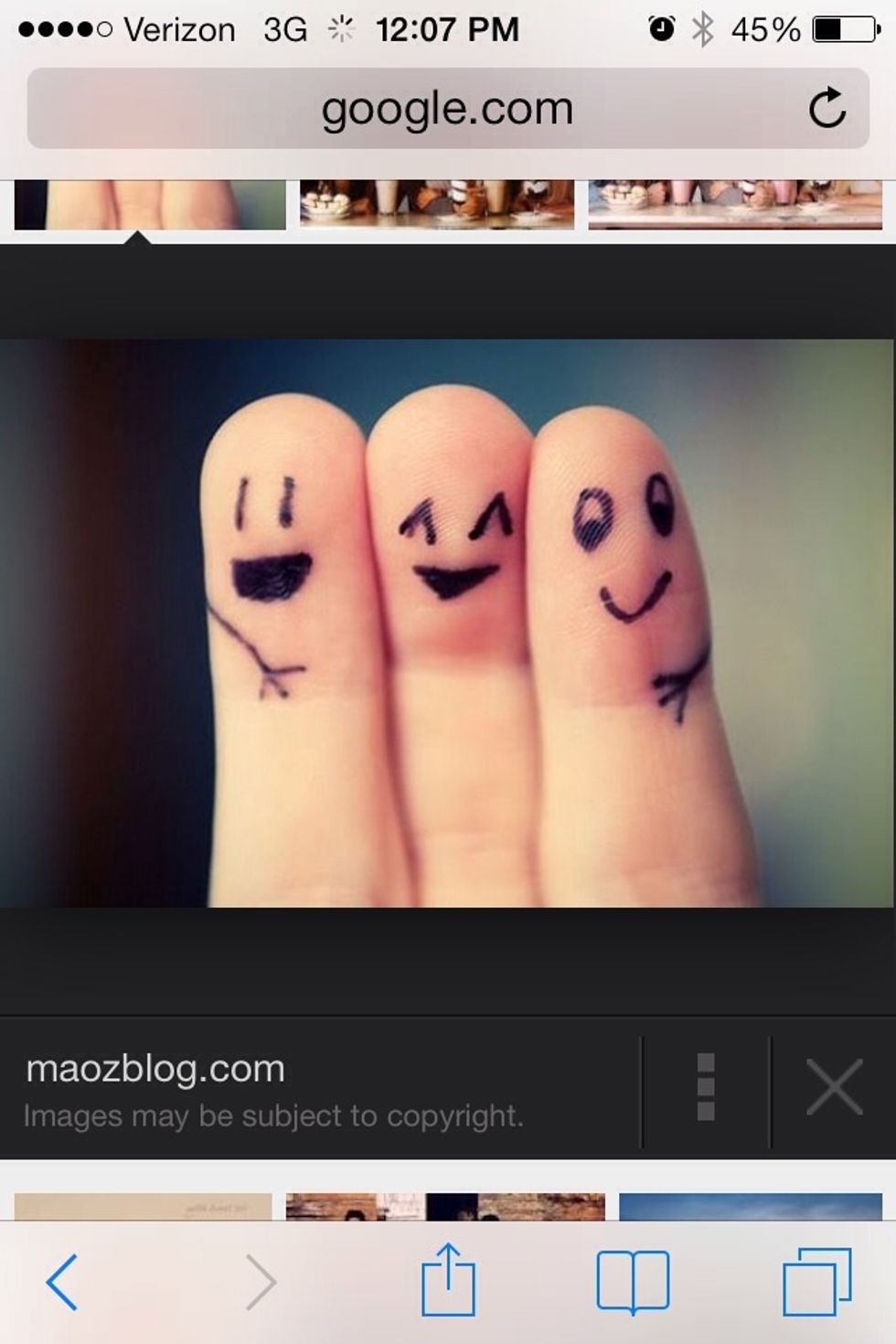This screenshot has height=1344, width=896.
Task: Reload the current page
Action: click(x=827, y=109)
